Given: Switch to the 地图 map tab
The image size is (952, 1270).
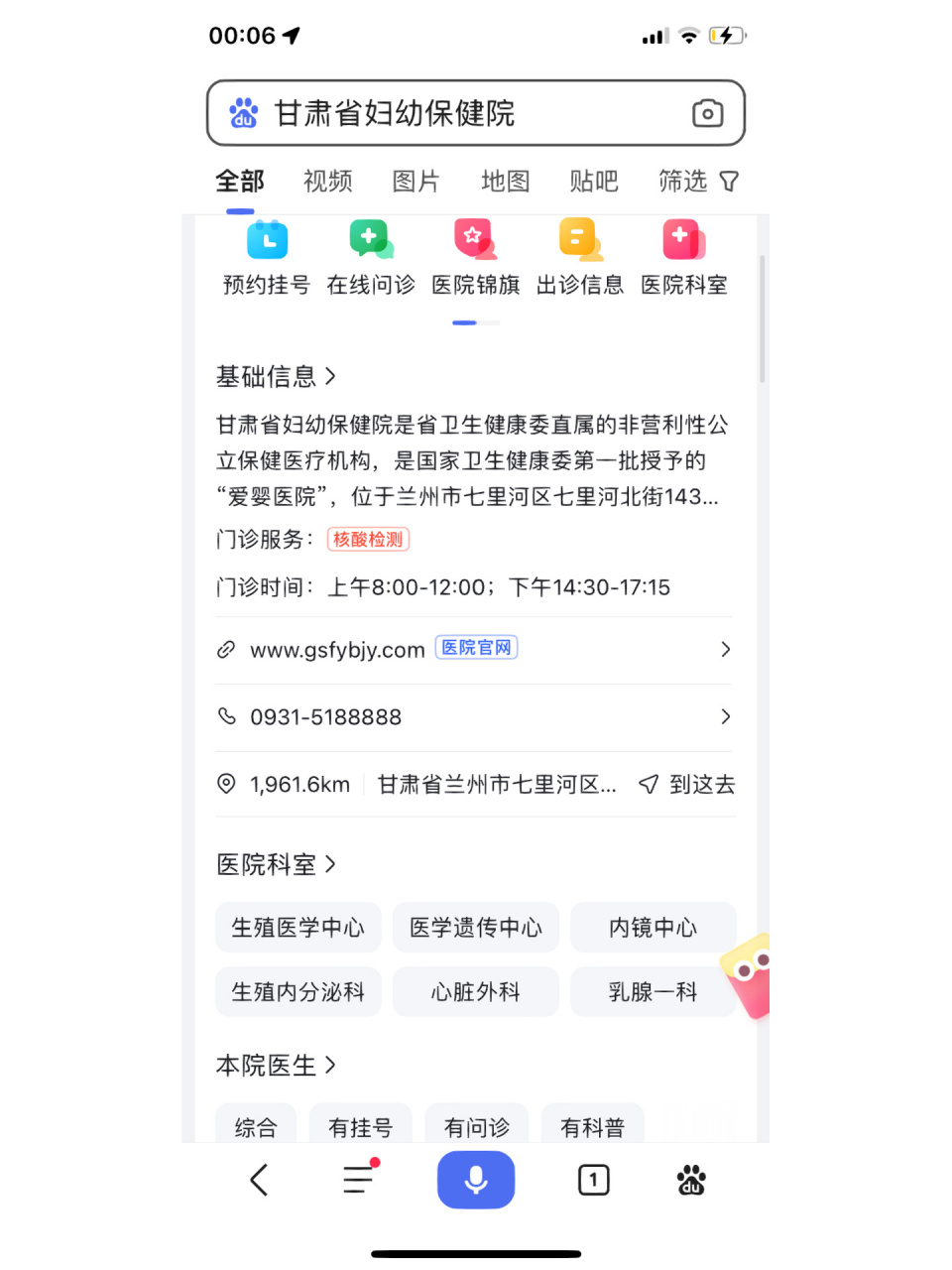Looking at the screenshot, I should click(505, 182).
